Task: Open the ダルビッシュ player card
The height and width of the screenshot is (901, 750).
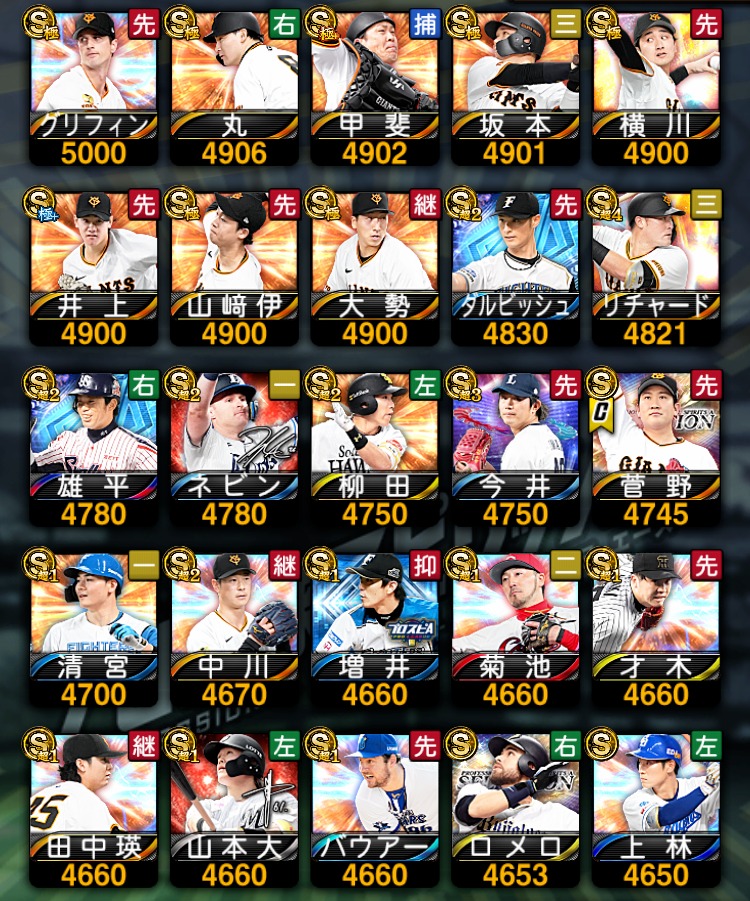Action: tap(514, 265)
